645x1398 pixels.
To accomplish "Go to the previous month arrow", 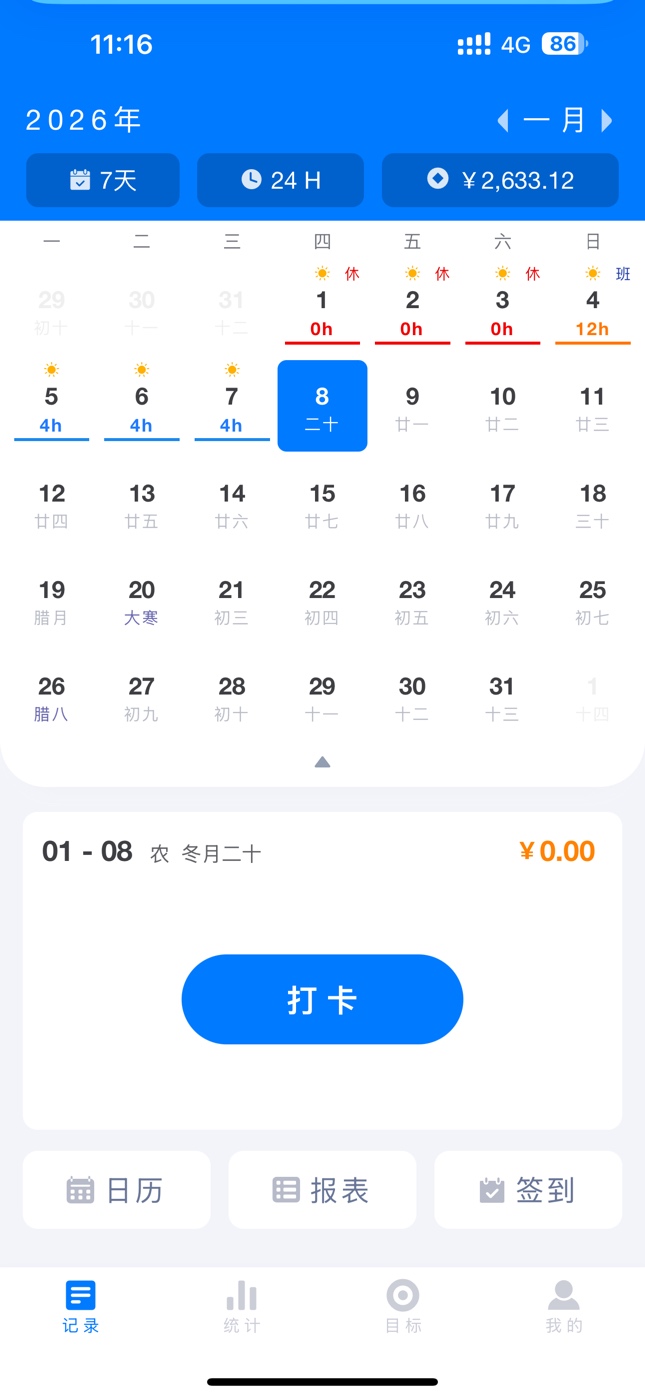I will click(x=503, y=121).
